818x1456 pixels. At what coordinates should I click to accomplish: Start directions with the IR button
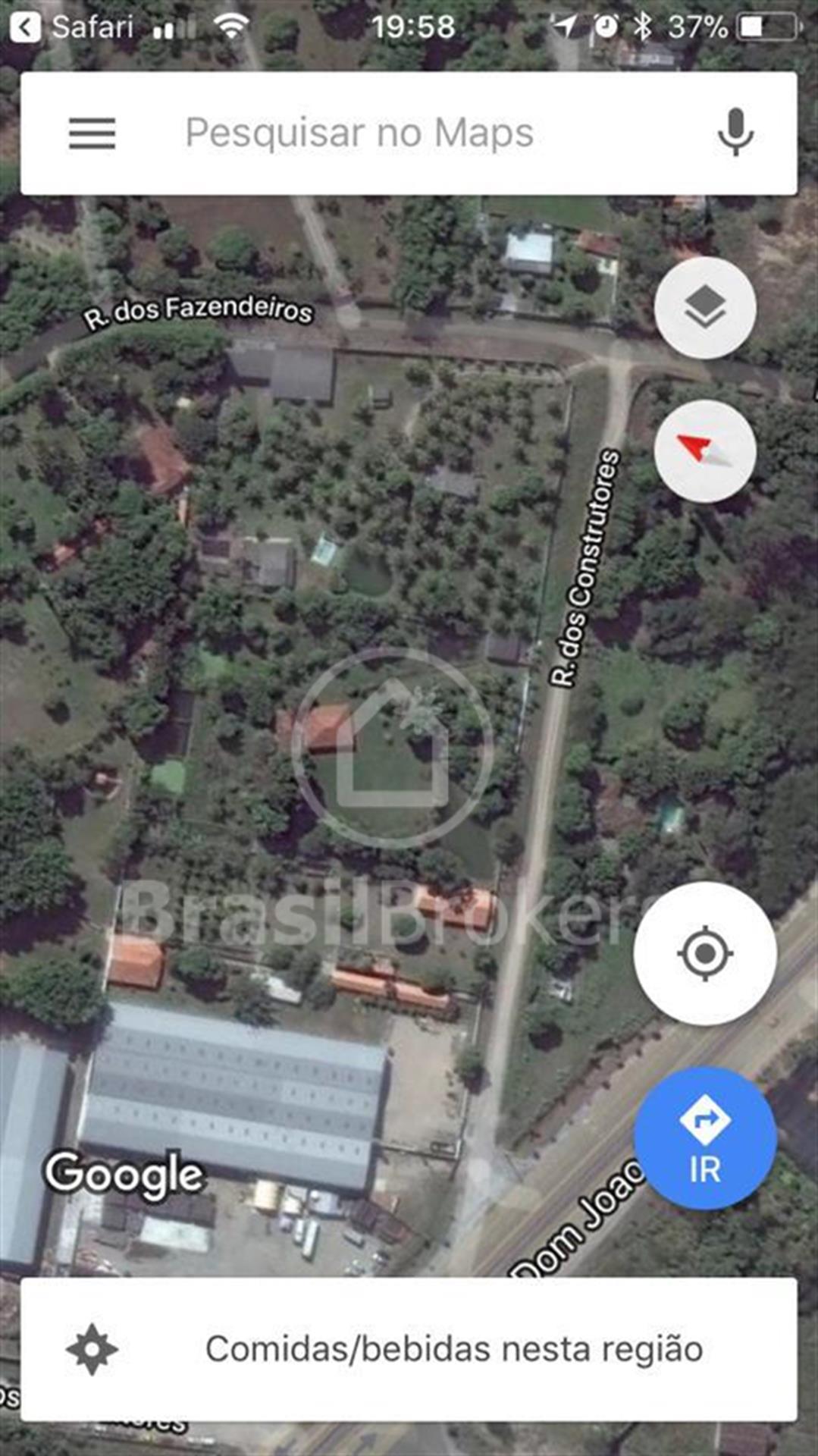705,1137
